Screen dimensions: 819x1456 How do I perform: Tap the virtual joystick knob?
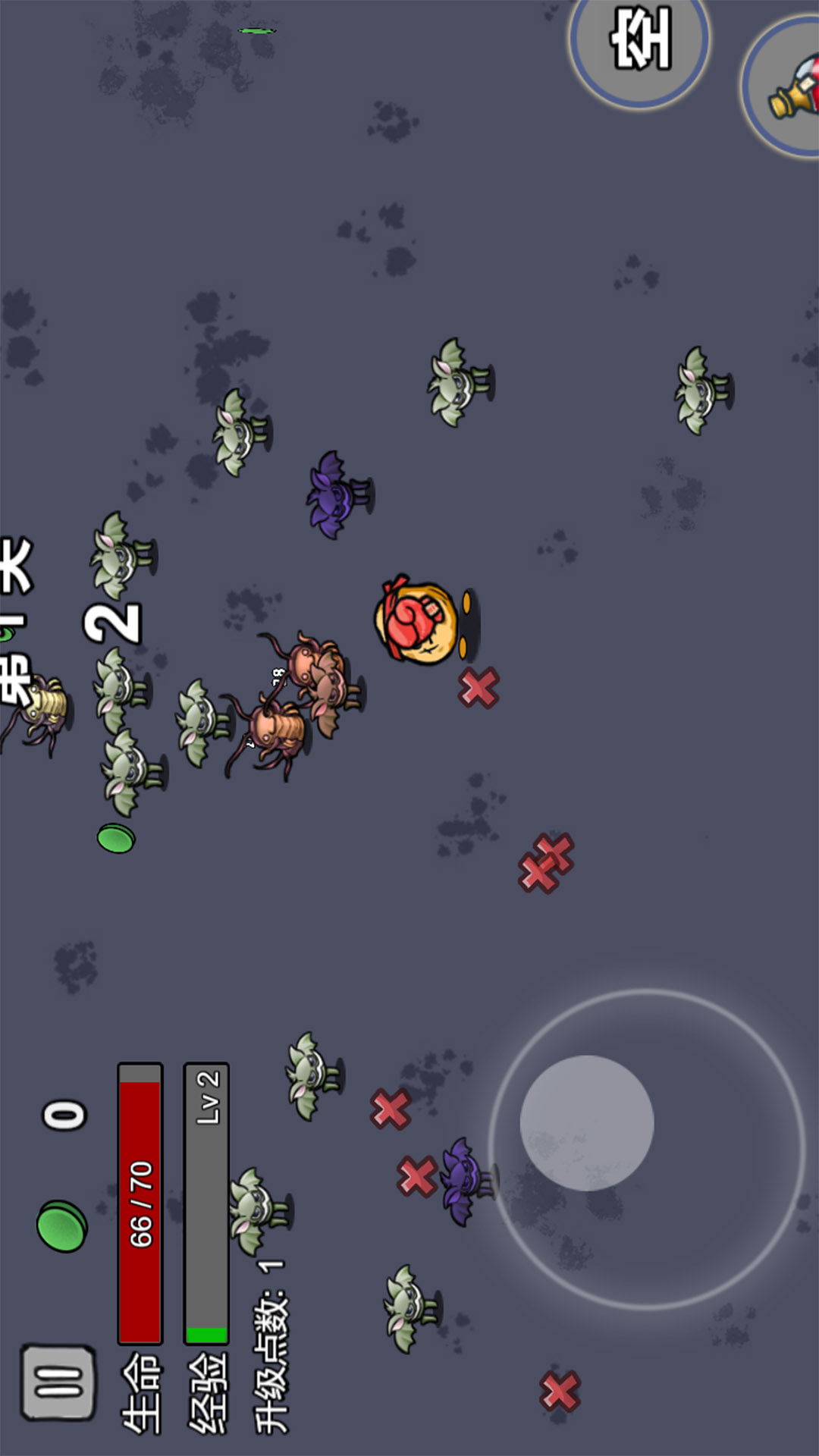(x=587, y=1123)
